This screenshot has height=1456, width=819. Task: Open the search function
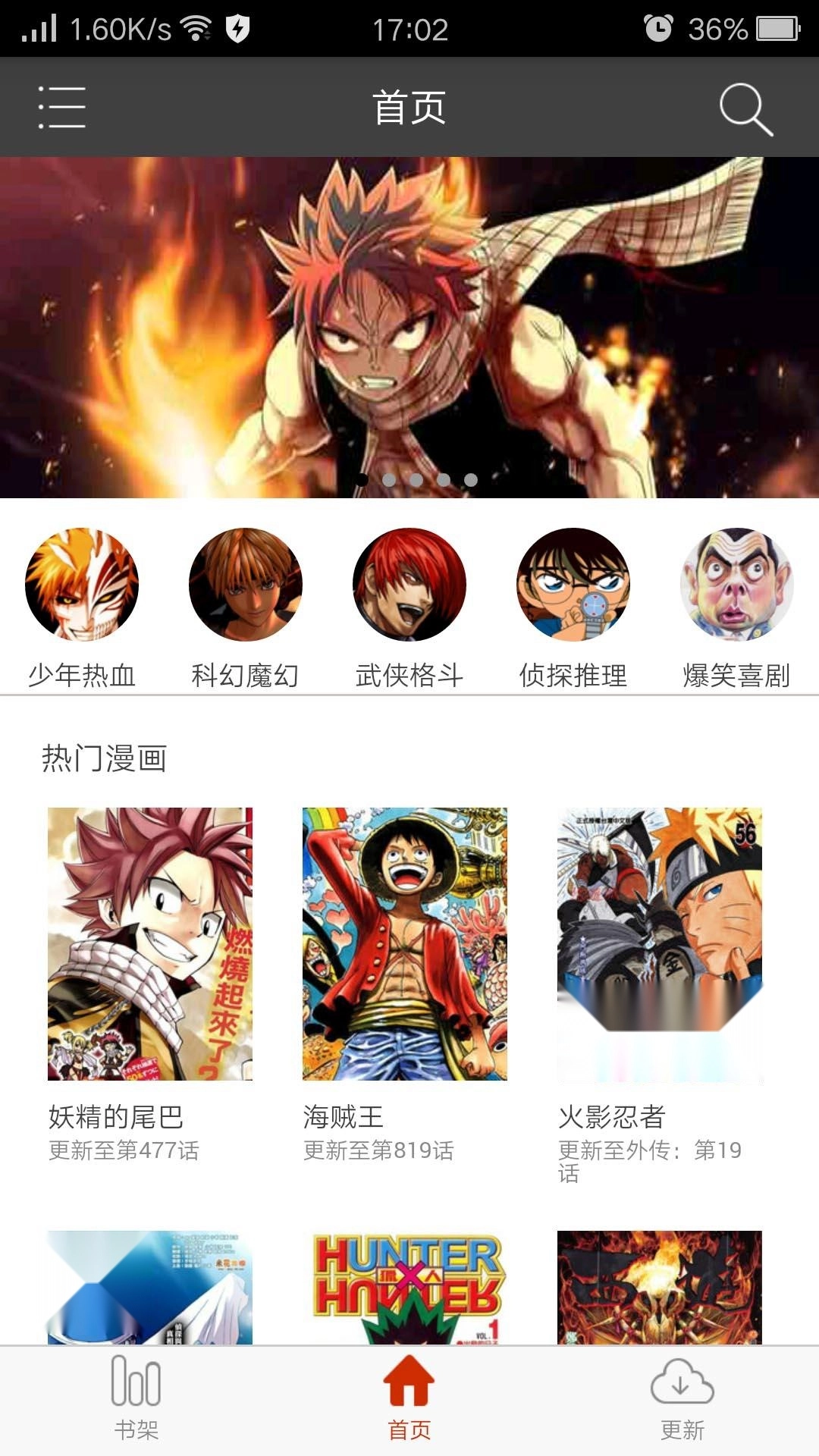tap(744, 108)
